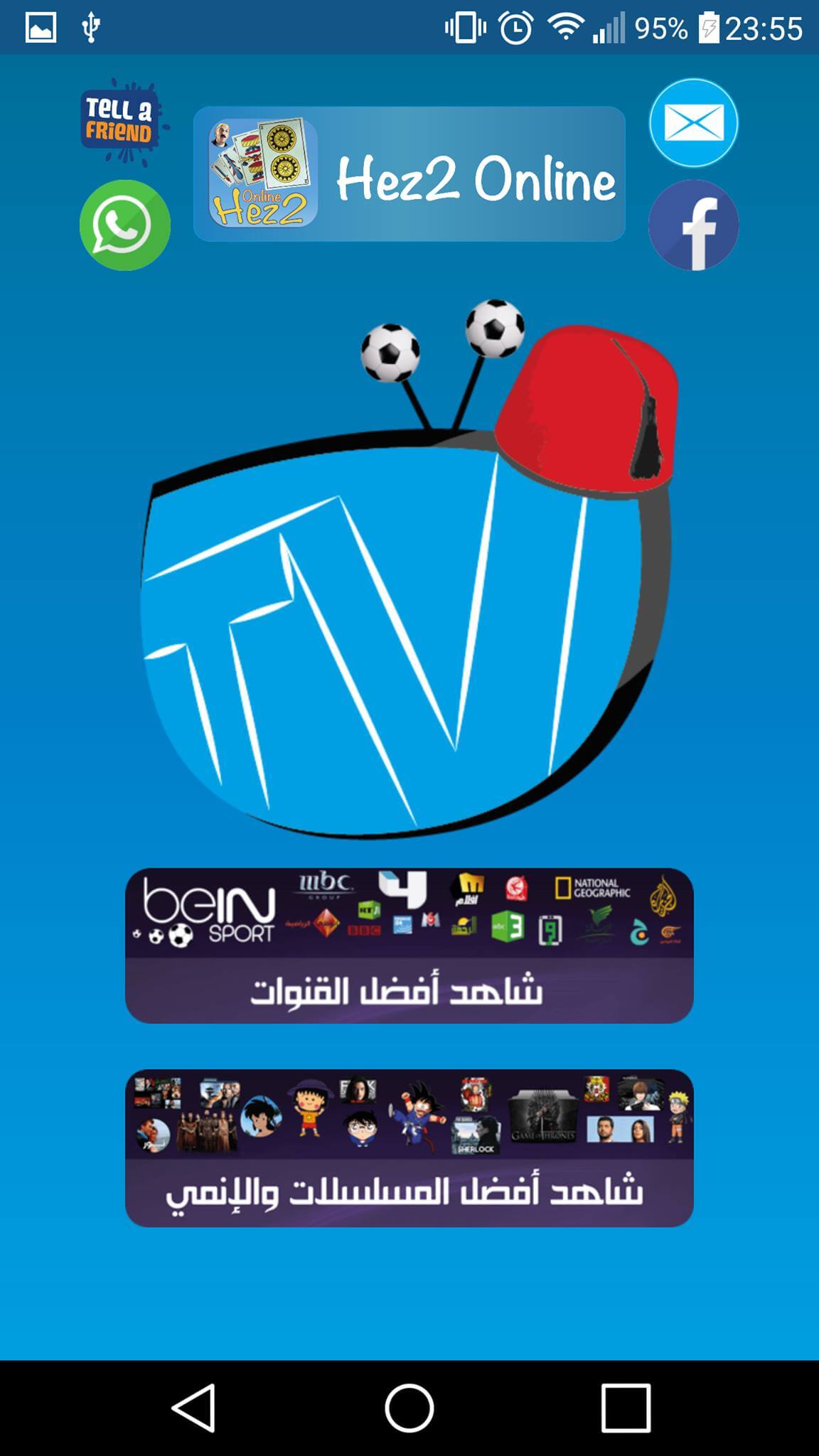
Task: Open the best series and anime banner
Action: coord(409,1148)
